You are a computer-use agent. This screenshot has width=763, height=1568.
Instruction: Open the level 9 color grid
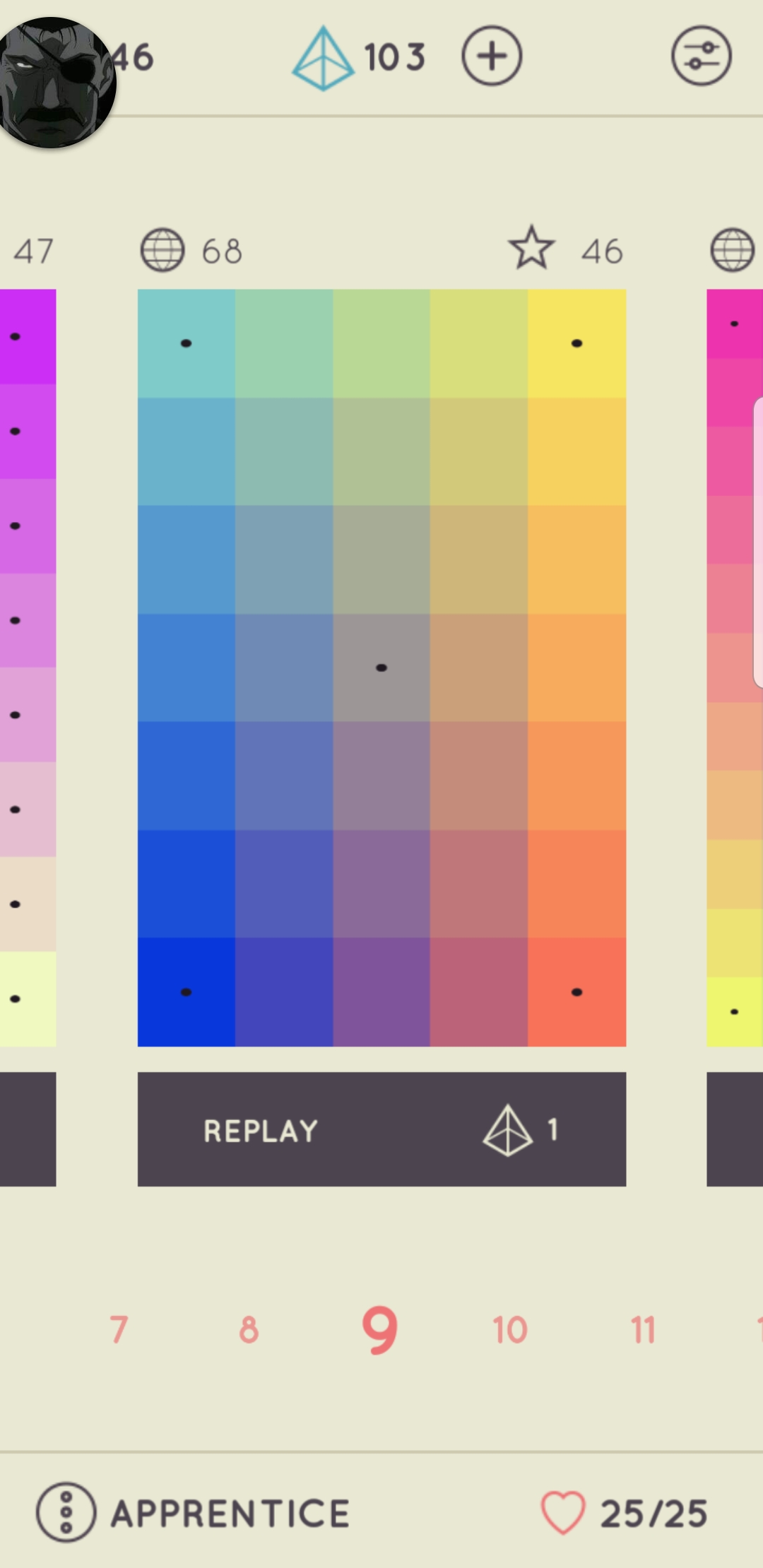pos(381,667)
